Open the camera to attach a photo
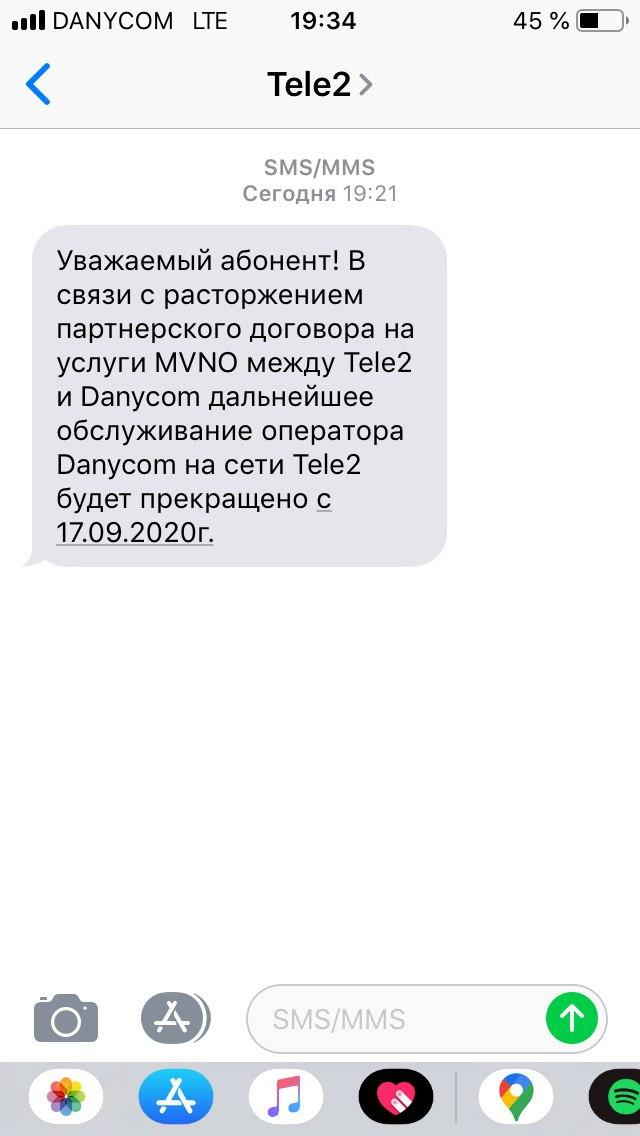Viewport: 640px width, 1136px height. tap(66, 1018)
